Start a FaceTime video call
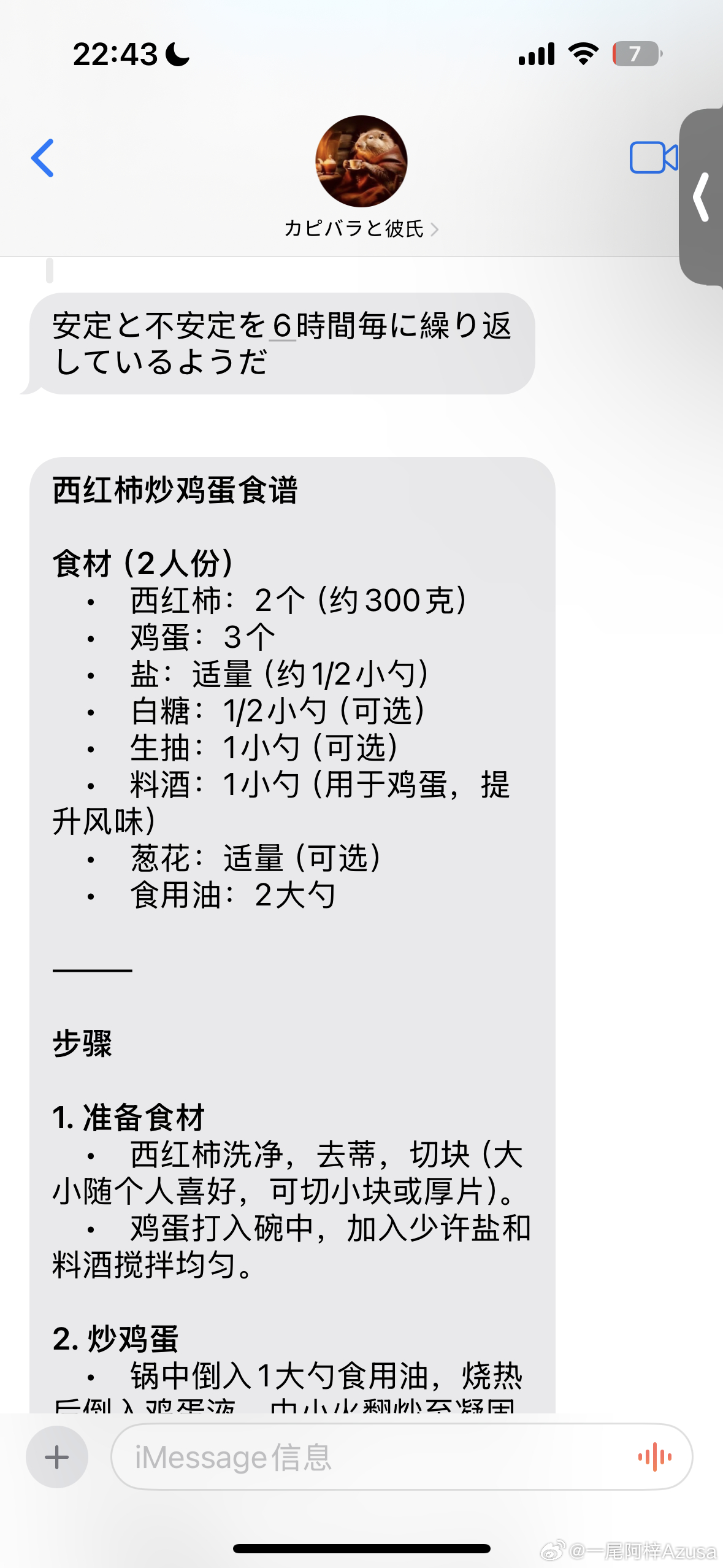723x1568 pixels. click(654, 158)
